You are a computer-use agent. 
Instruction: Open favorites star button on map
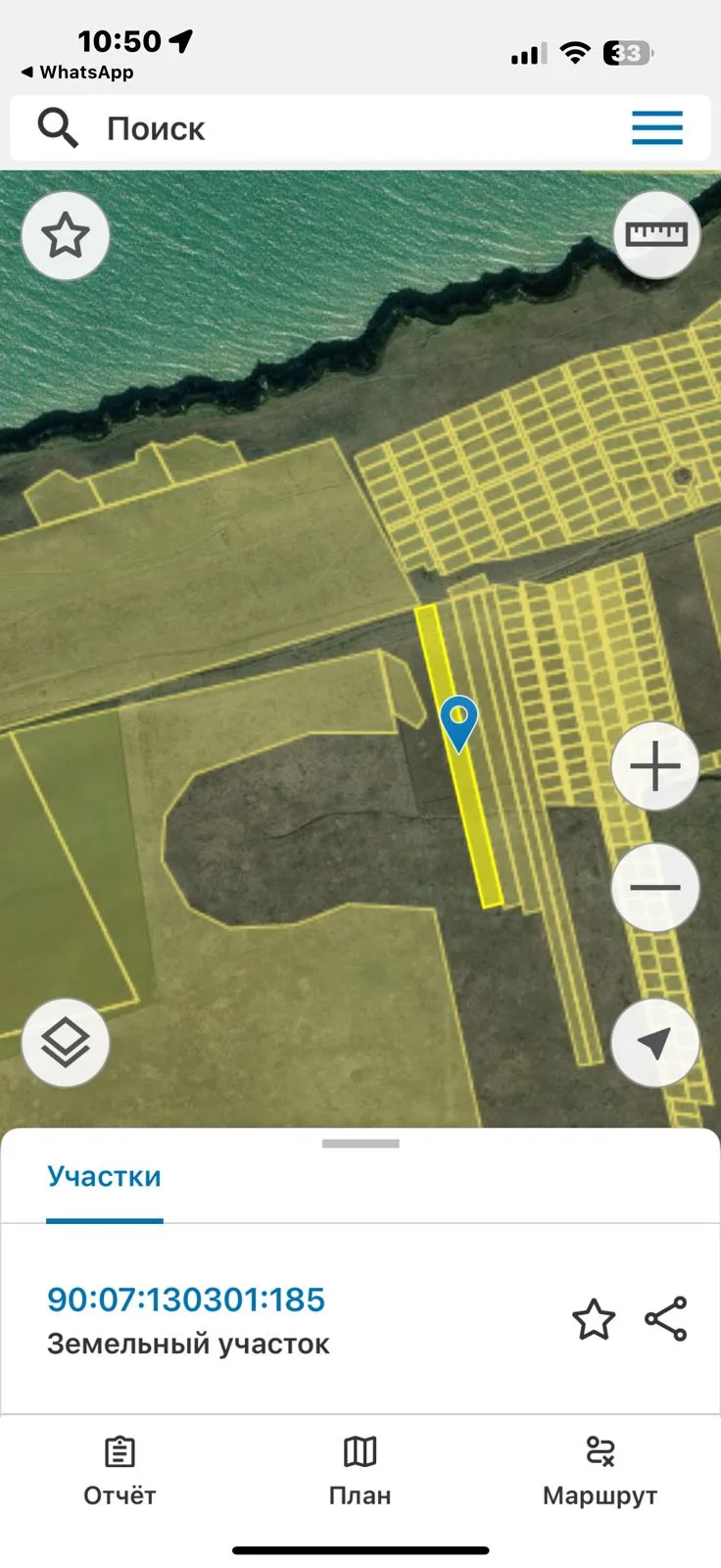[66, 236]
